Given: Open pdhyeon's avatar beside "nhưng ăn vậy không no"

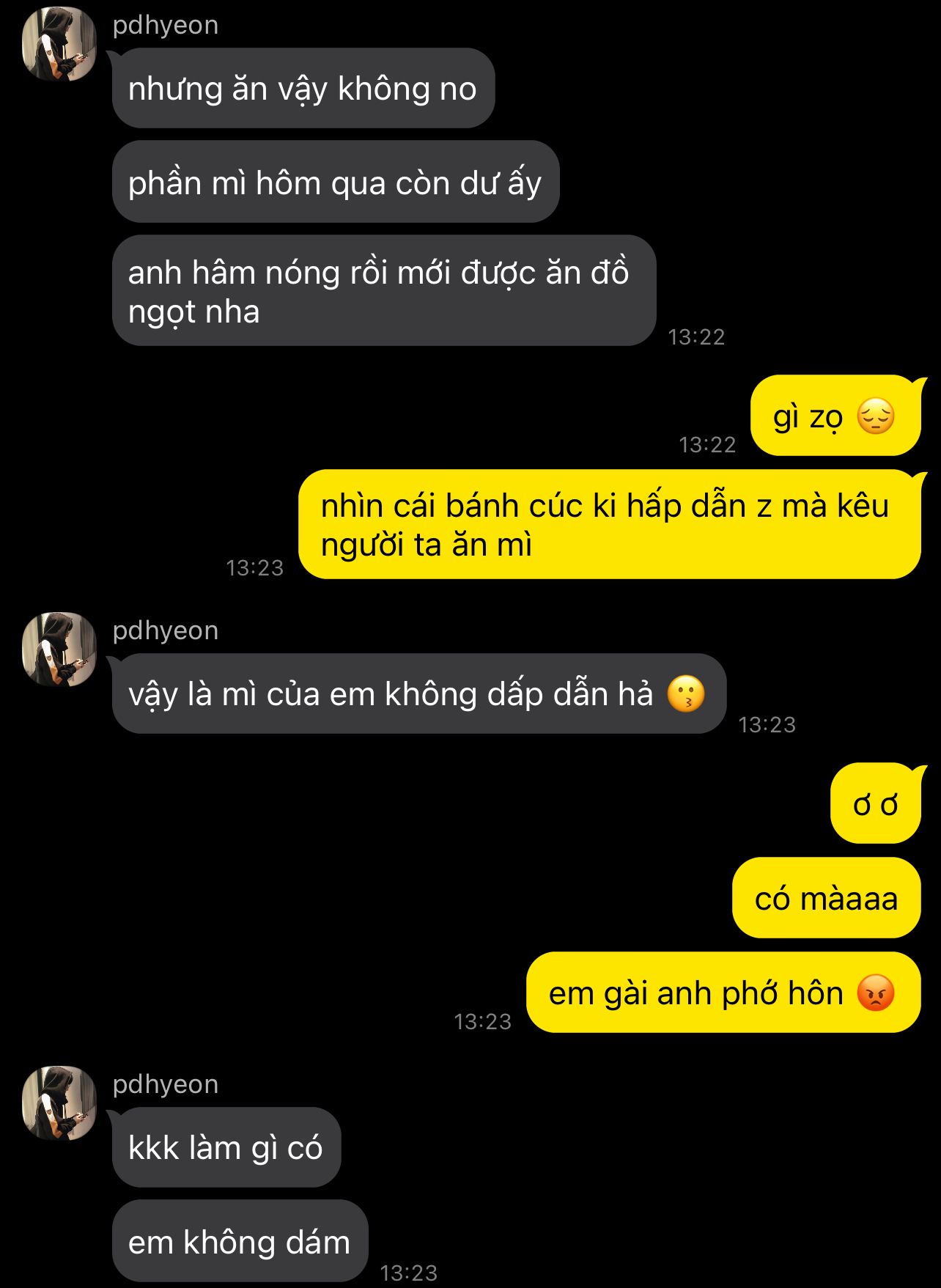Looking at the screenshot, I should [59, 44].
